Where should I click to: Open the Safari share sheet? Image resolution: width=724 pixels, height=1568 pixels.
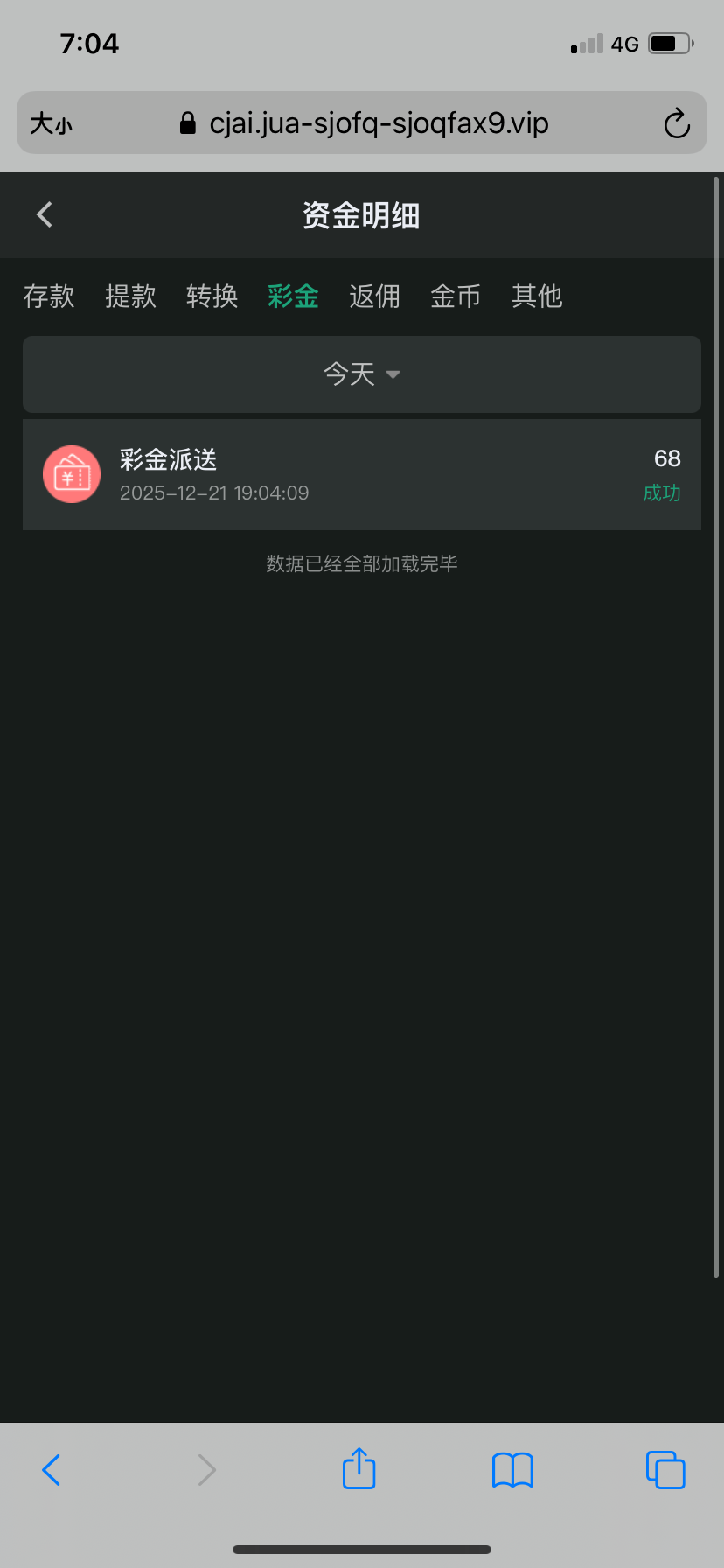[359, 1468]
